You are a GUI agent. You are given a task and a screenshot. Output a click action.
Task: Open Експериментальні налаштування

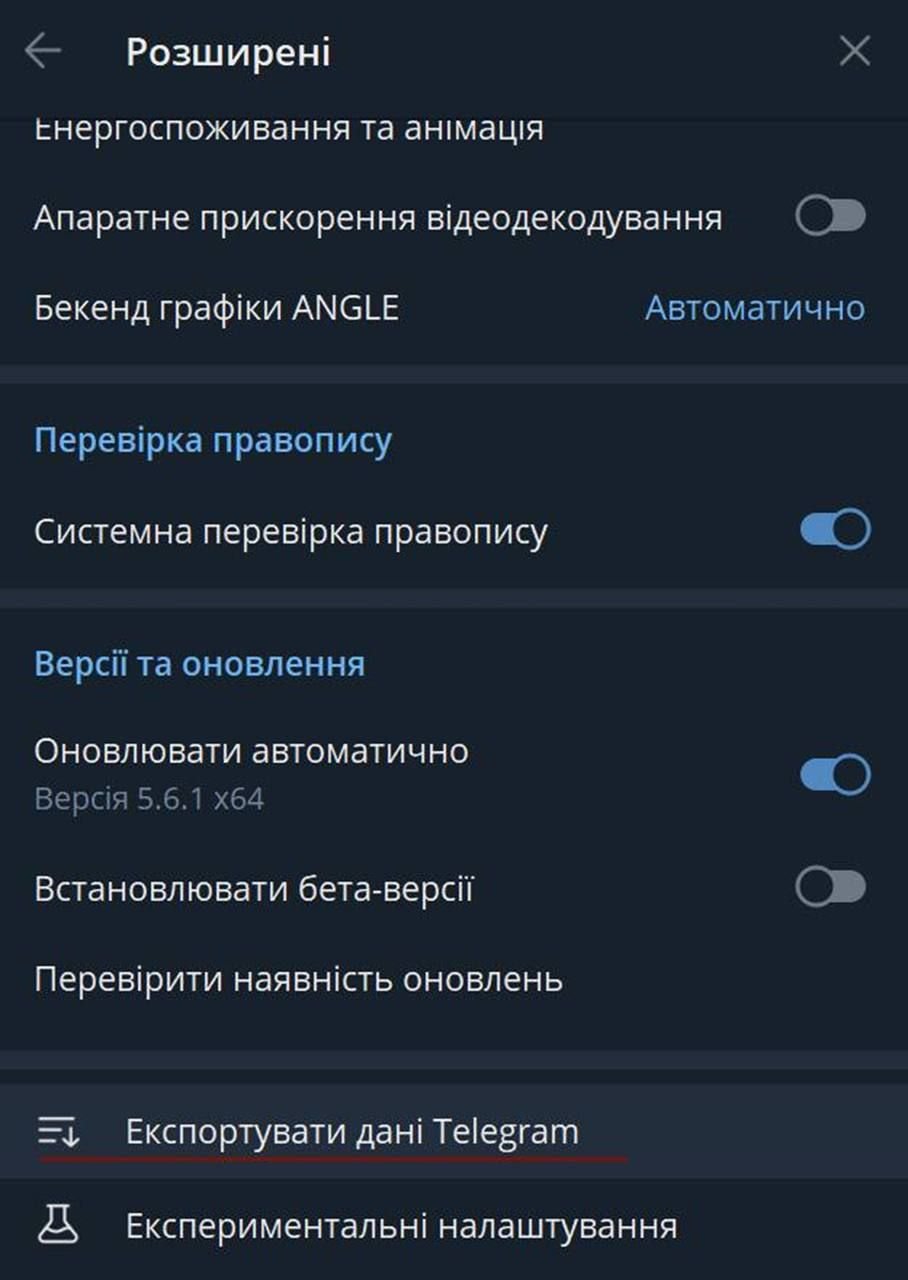[x=400, y=1225]
